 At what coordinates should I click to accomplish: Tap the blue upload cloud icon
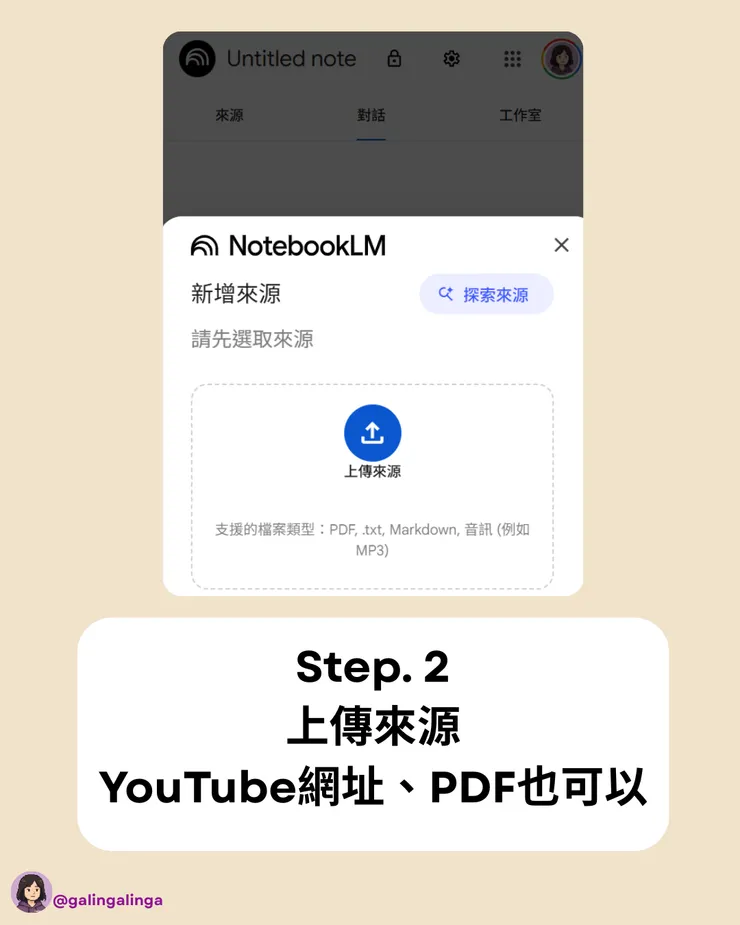pos(372,433)
